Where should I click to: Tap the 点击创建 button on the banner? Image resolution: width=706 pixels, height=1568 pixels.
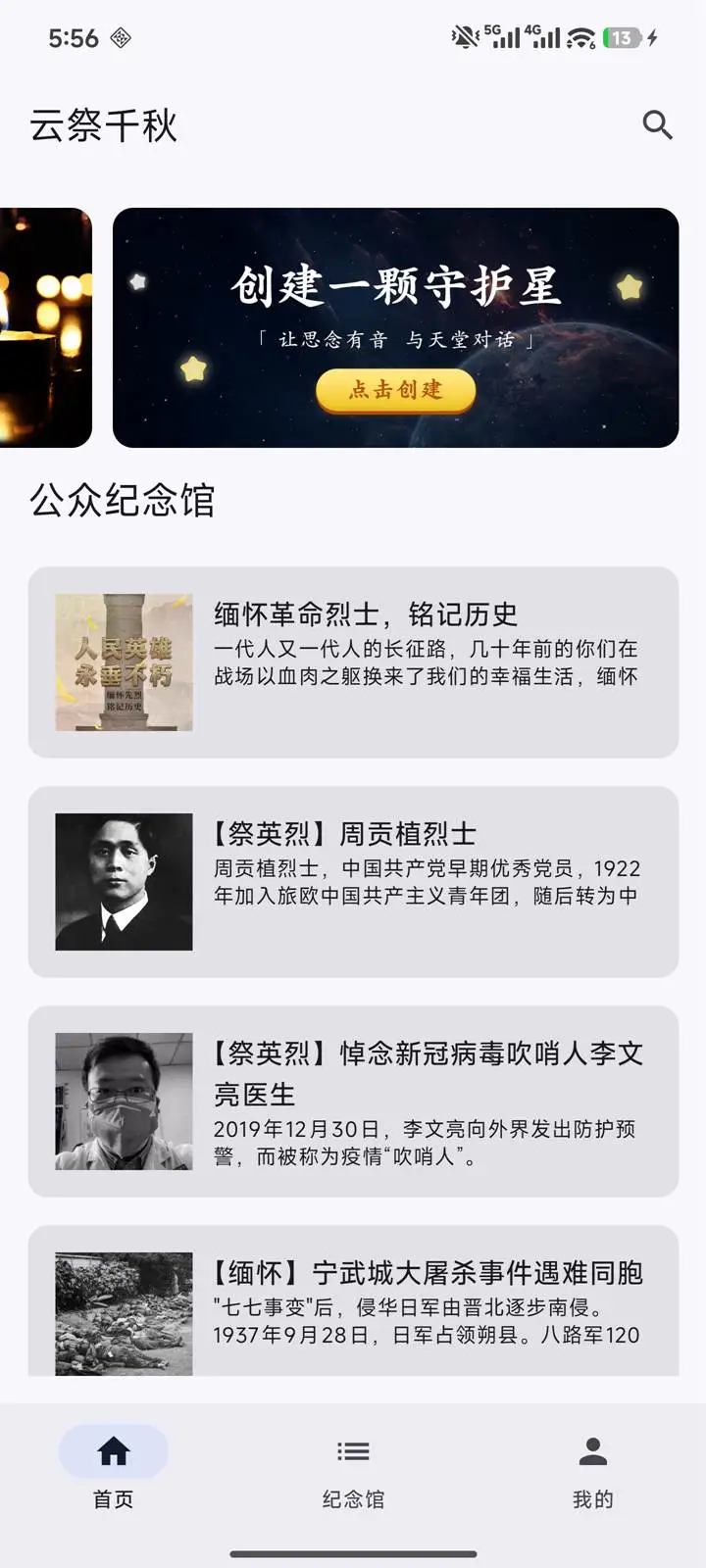point(396,390)
